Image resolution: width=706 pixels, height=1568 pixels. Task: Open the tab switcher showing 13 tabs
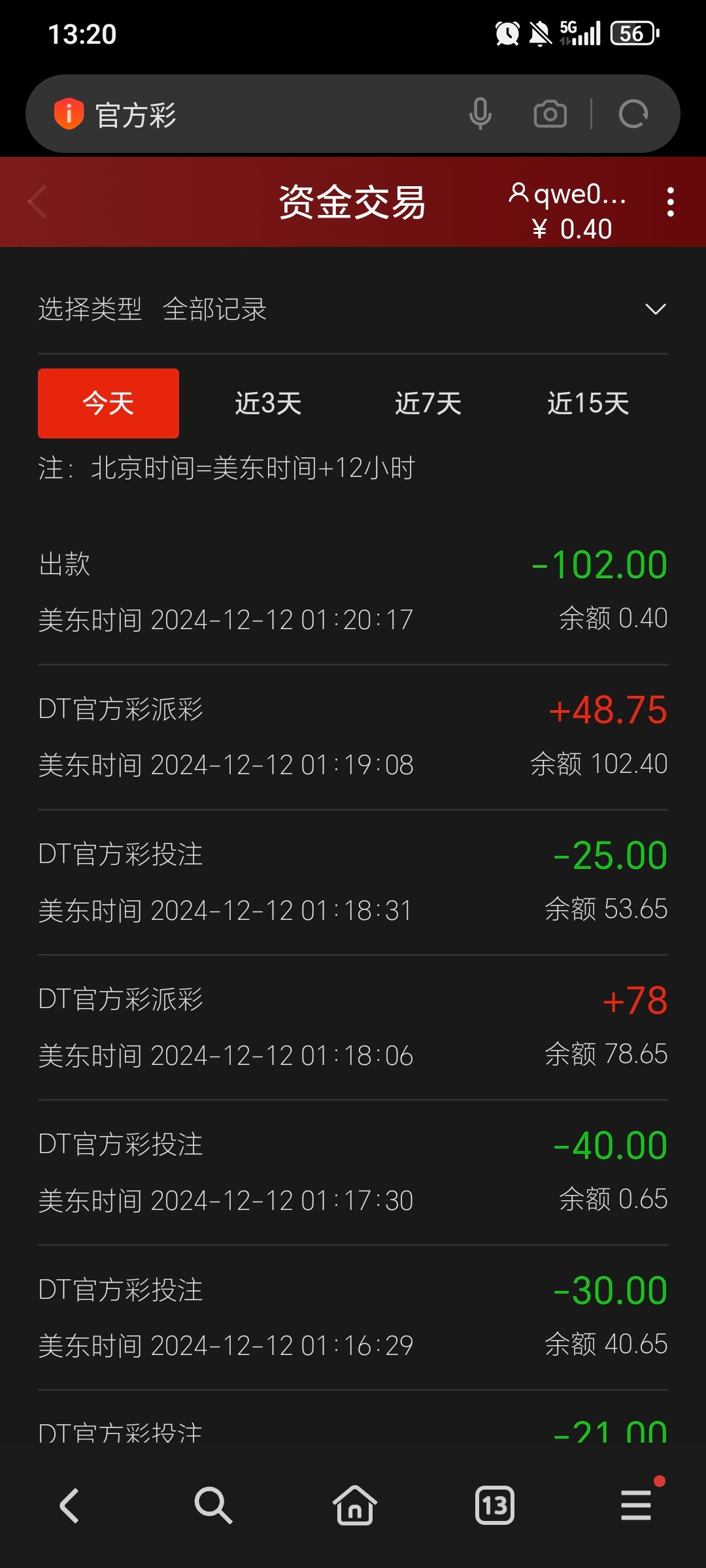[x=495, y=1506]
